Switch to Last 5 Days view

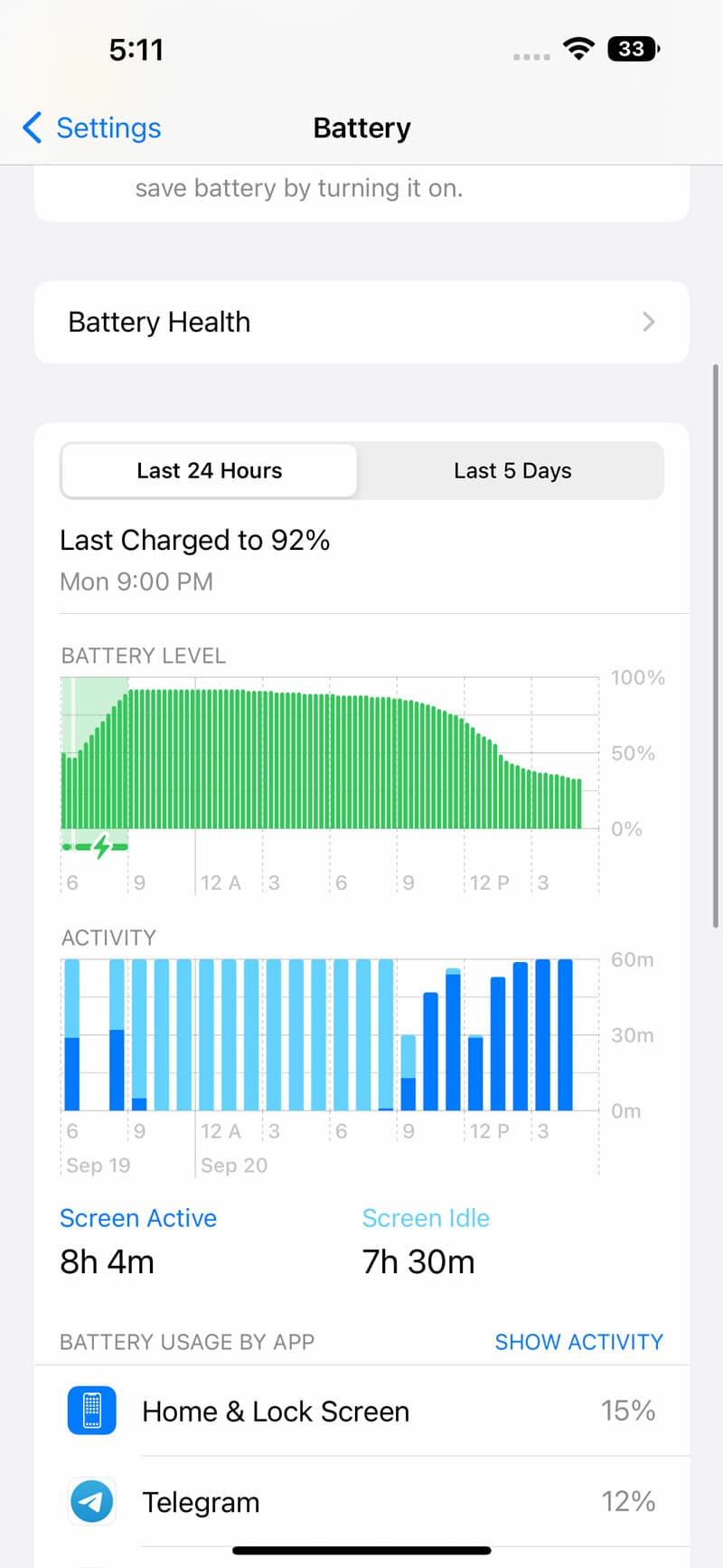(x=512, y=470)
